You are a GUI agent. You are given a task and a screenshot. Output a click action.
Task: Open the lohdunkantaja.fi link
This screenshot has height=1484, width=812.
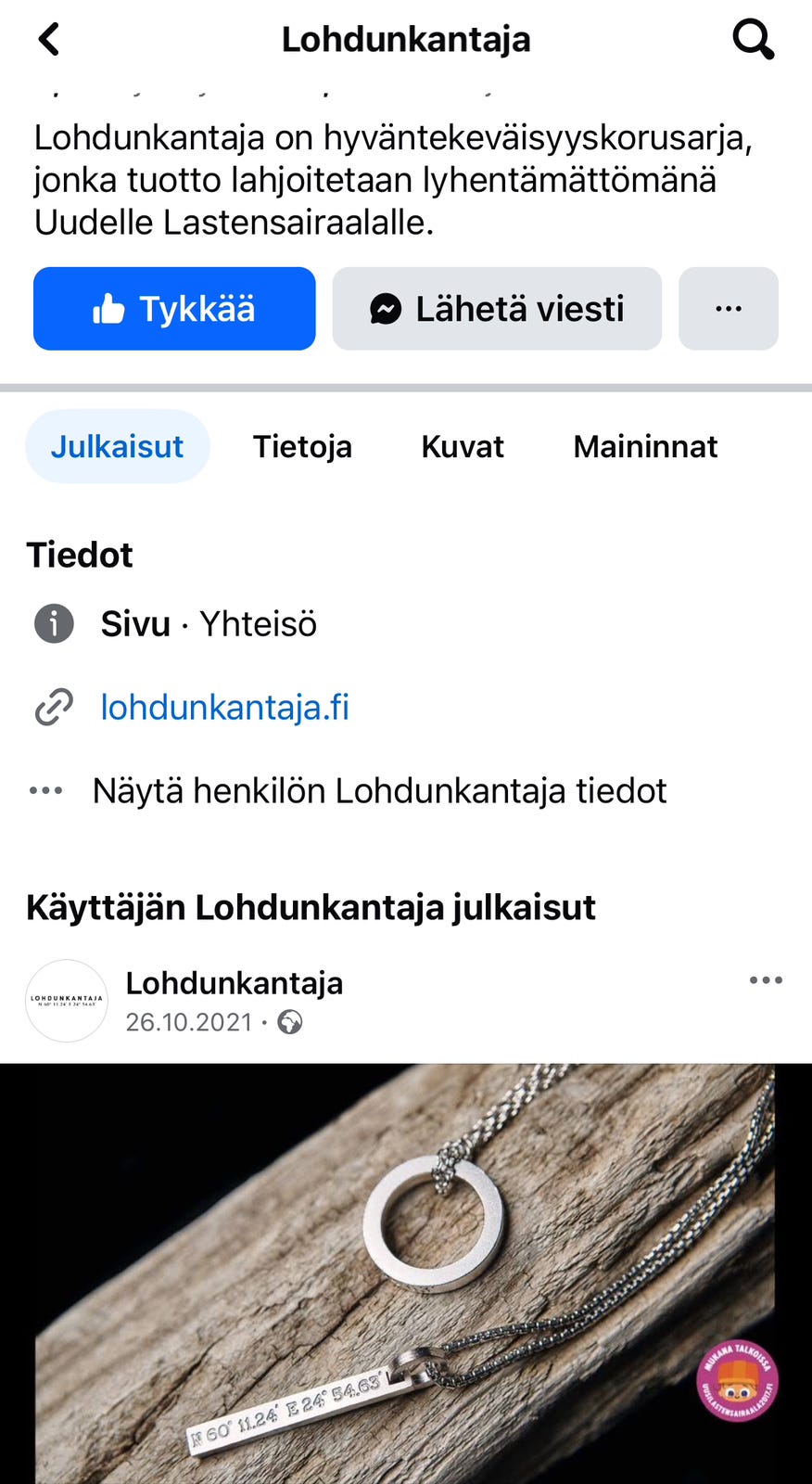pyautogui.click(x=223, y=707)
